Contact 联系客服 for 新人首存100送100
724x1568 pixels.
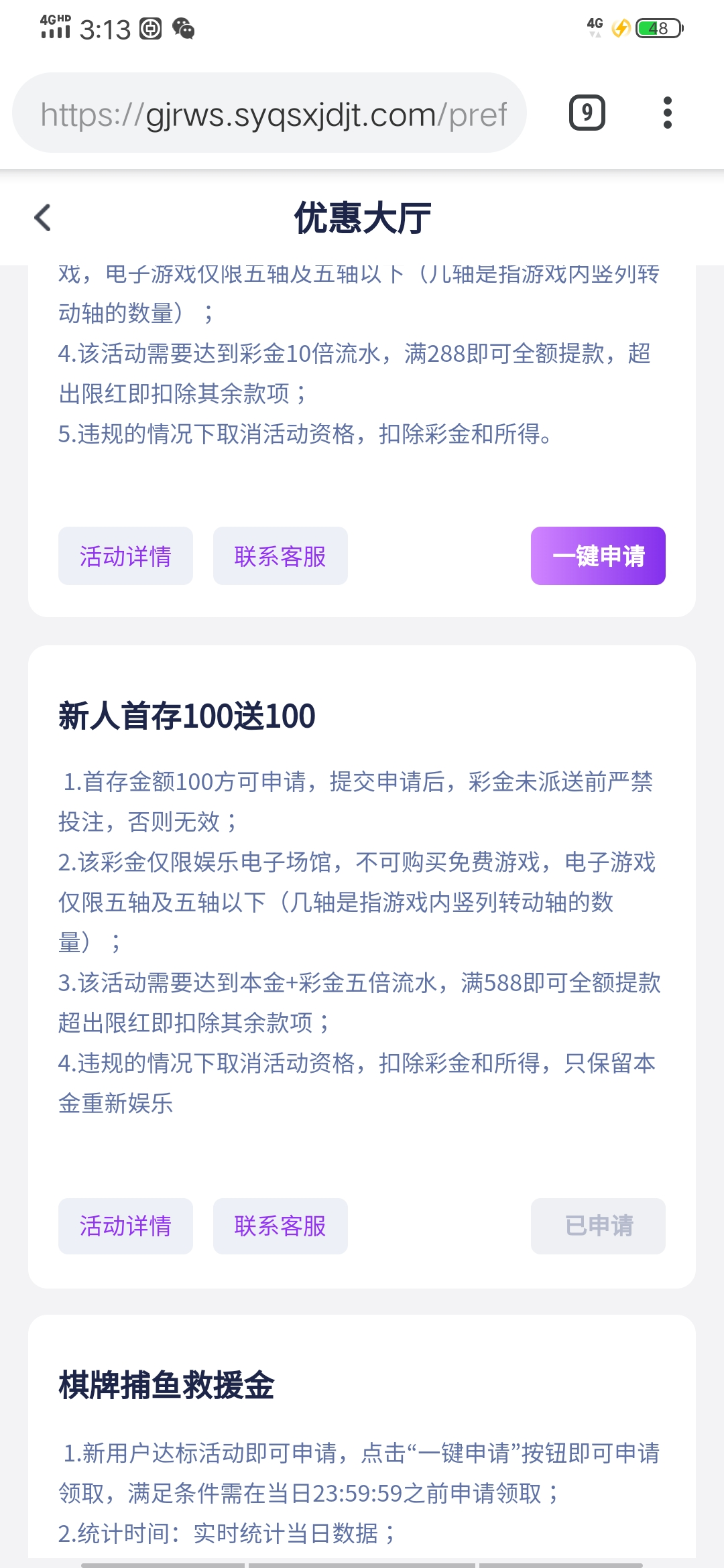tap(280, 1226)
